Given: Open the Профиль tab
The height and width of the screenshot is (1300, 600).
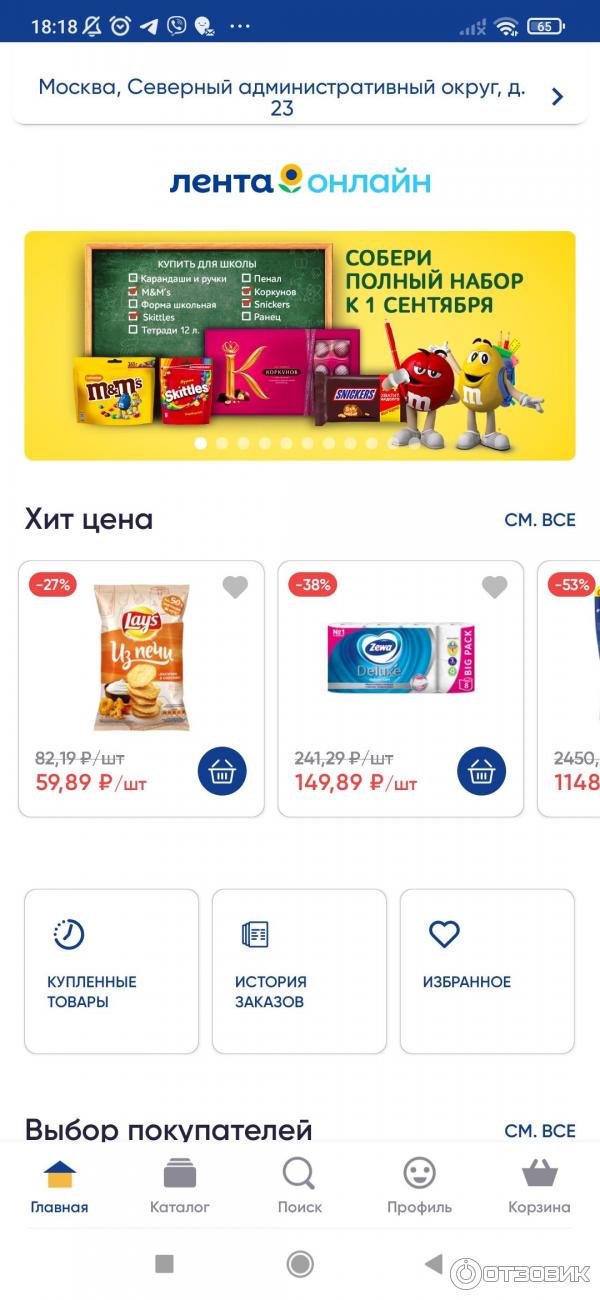Looking at the screenshot, I should [419, 1186].
